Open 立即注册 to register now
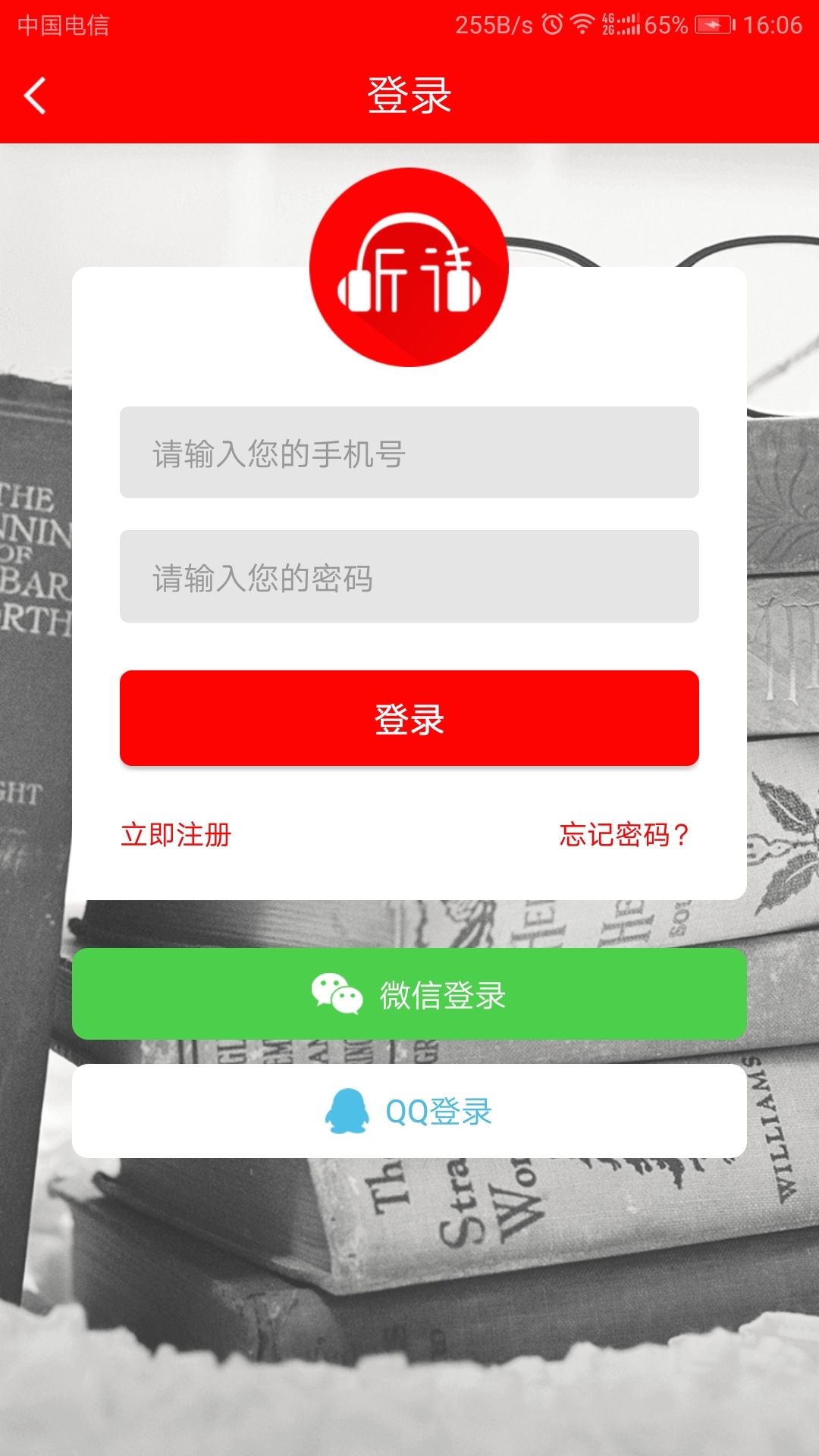 [176, 835]
